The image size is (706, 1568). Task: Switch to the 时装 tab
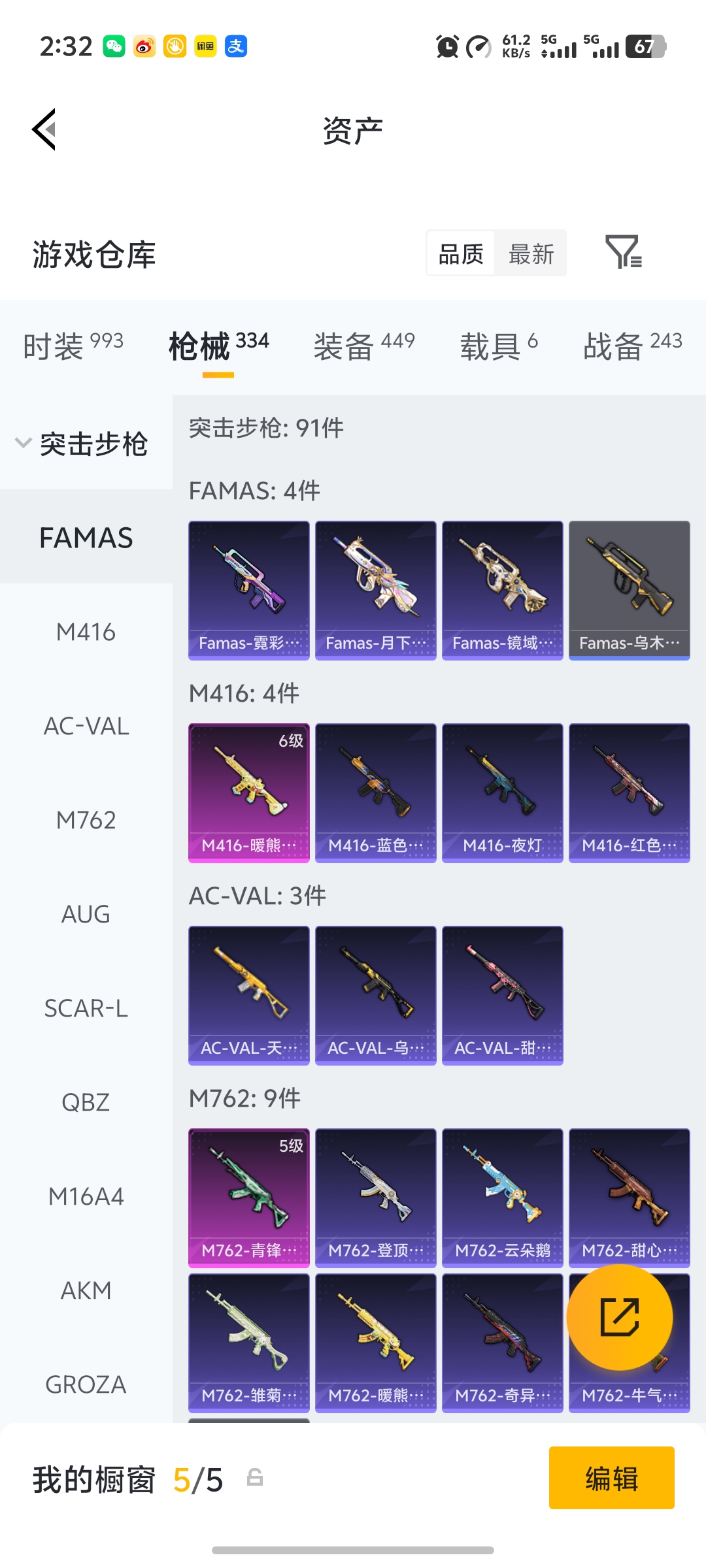tap(73, 346)
